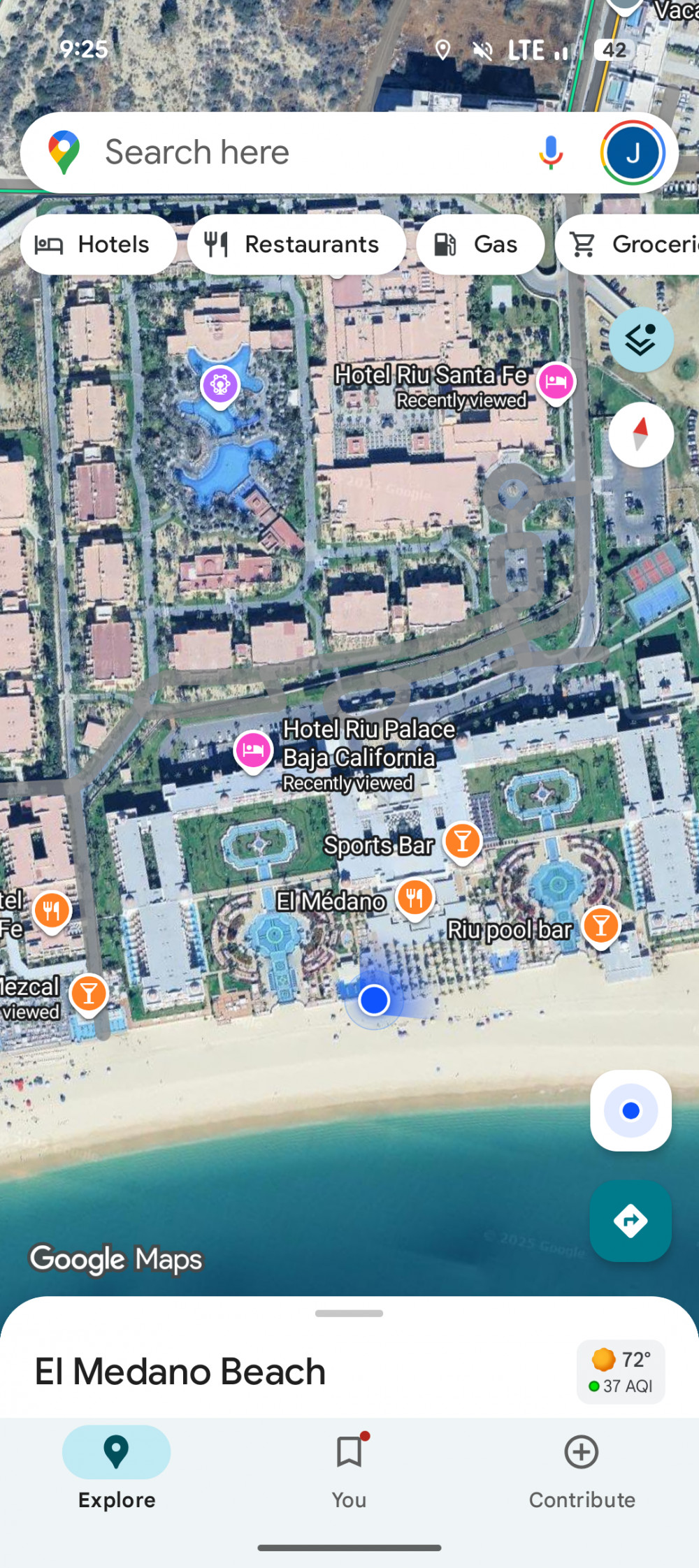Viewport: 699px width, 1568px height.
Task: Select the Riu pool bar marker
Action: 600,925
